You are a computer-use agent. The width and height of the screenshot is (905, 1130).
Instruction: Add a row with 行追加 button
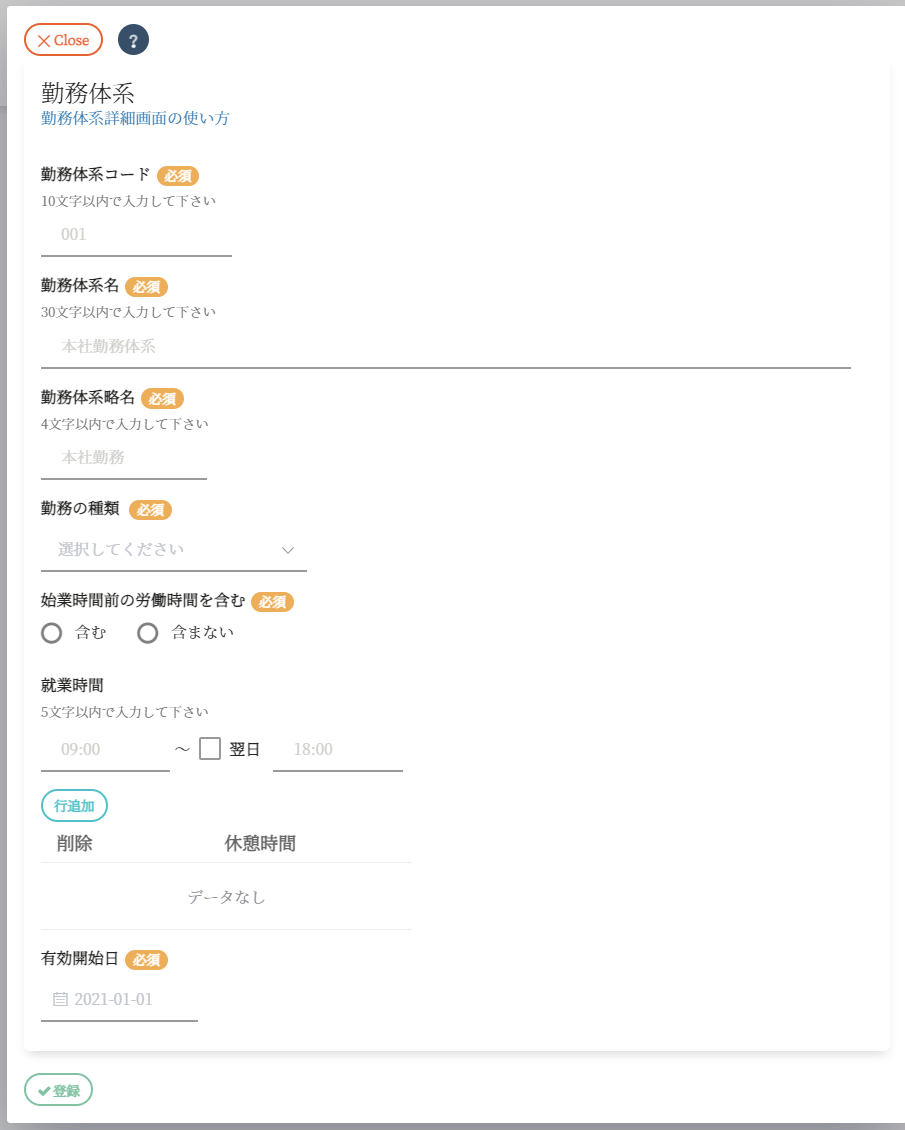74,805
